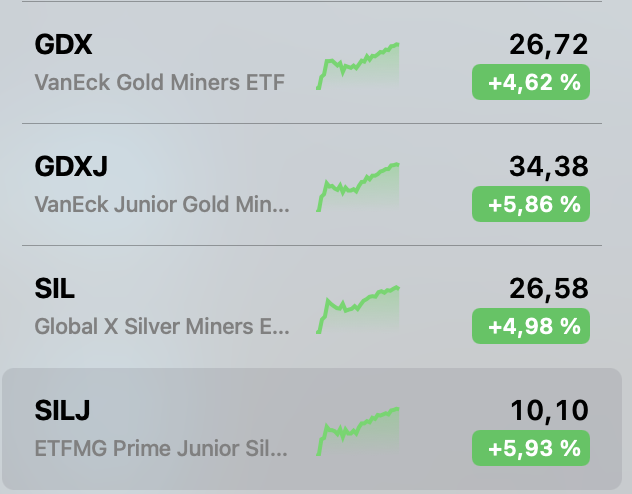Toggle the +4,62 % change badge for GDX
The width and height of the screenshot is (632, 494).
point(531,83)
